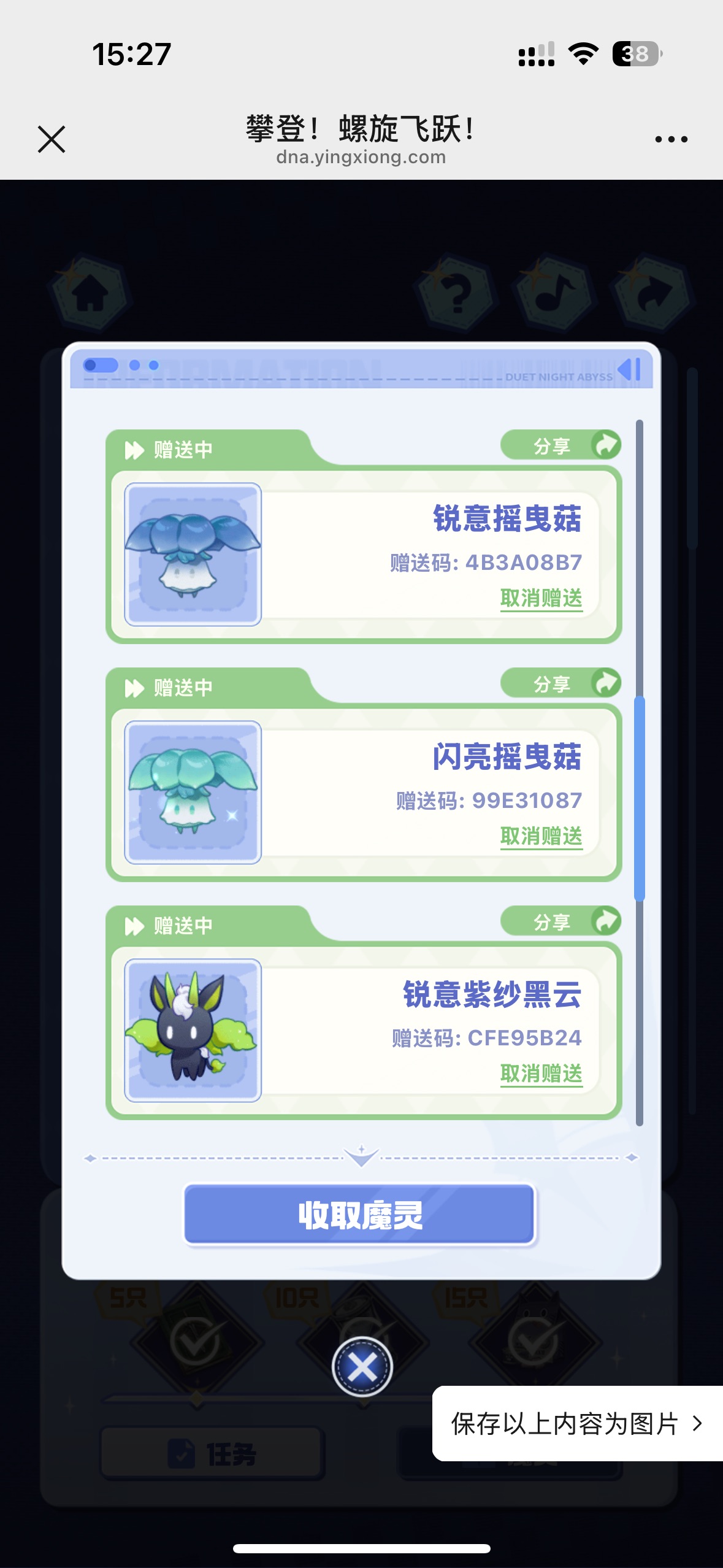
Task: Cancel gifting of 锐意紫纱黑云
Action: pos(541,1074)
